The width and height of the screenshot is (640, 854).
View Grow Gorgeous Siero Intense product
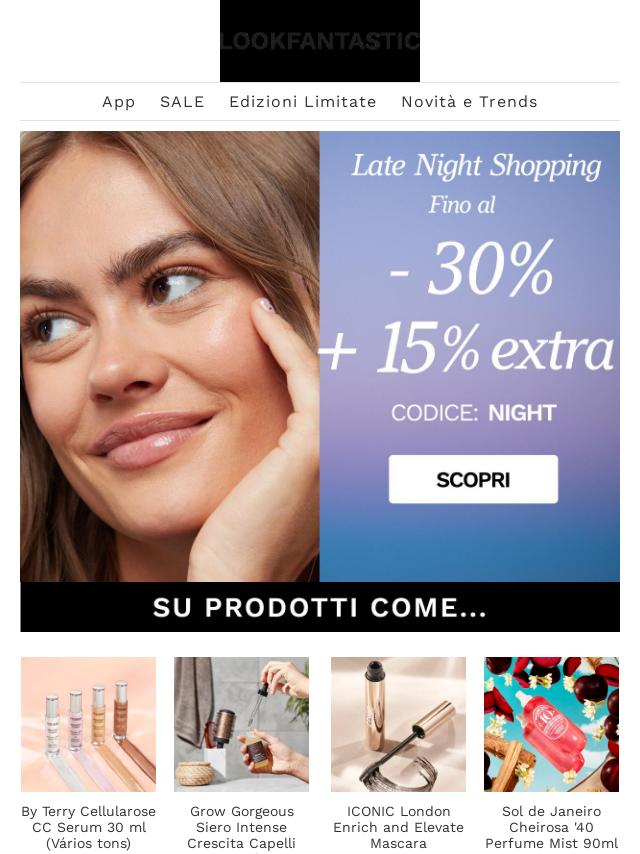[x=241, y=724]
